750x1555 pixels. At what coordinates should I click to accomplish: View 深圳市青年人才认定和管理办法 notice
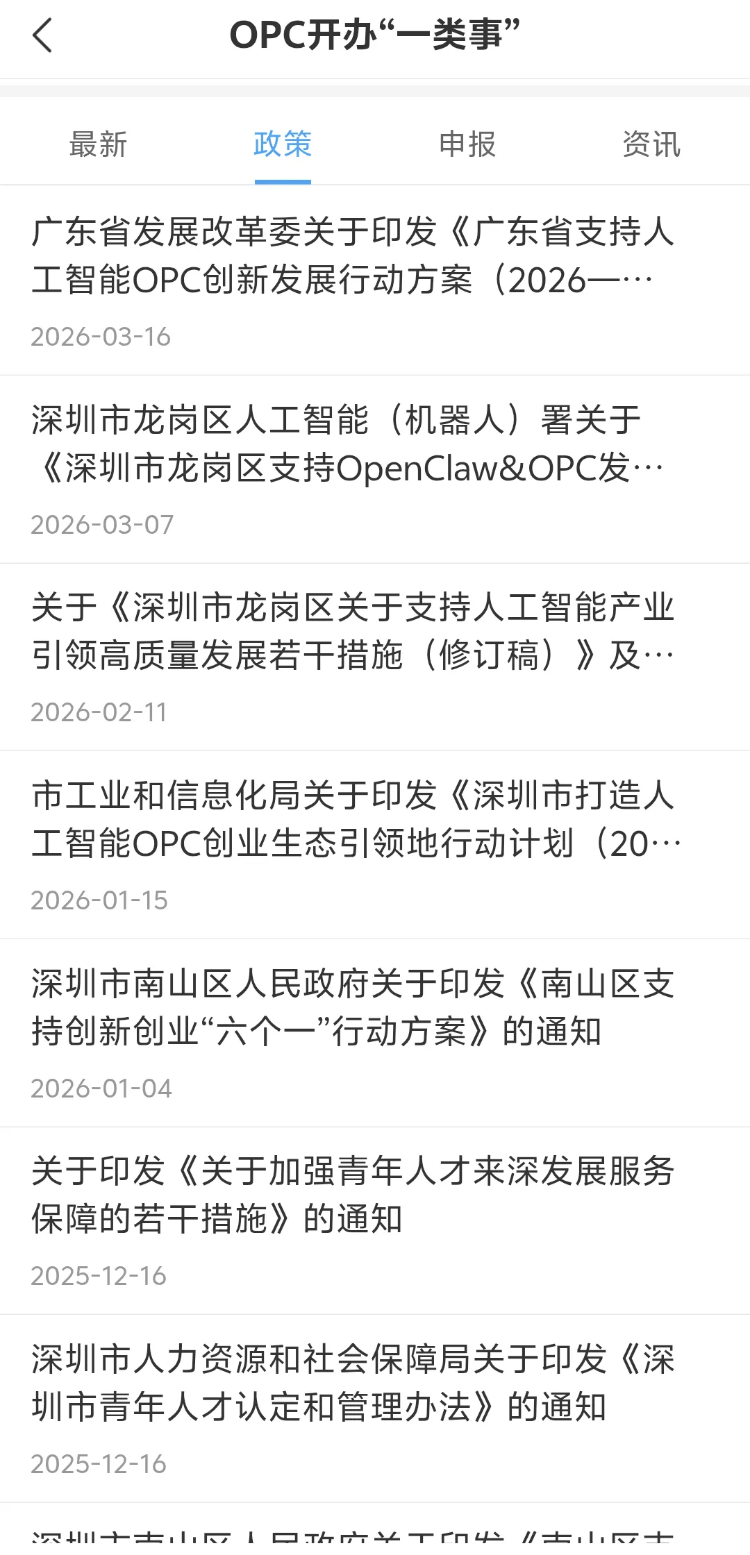(353, 1383)
